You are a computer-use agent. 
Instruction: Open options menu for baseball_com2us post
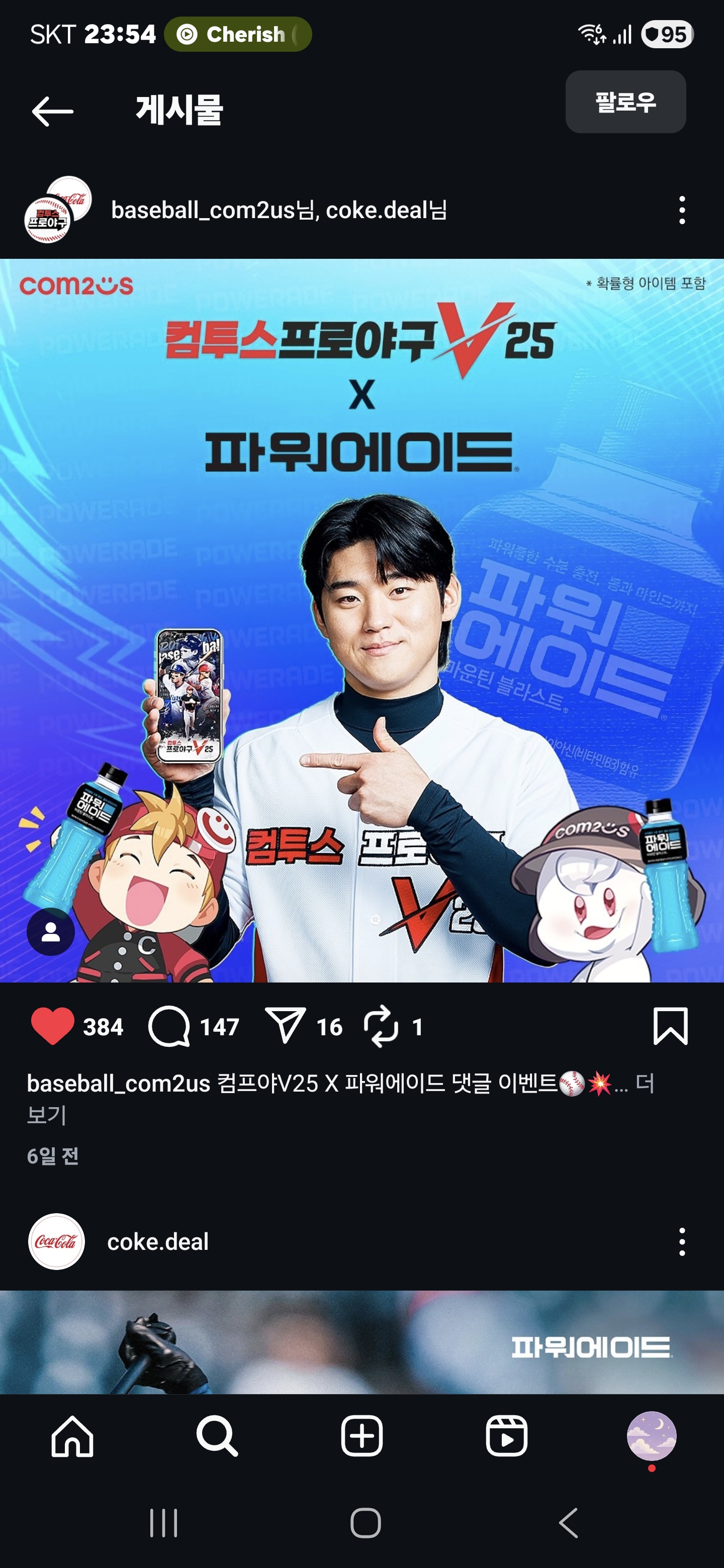coord(681,210)
